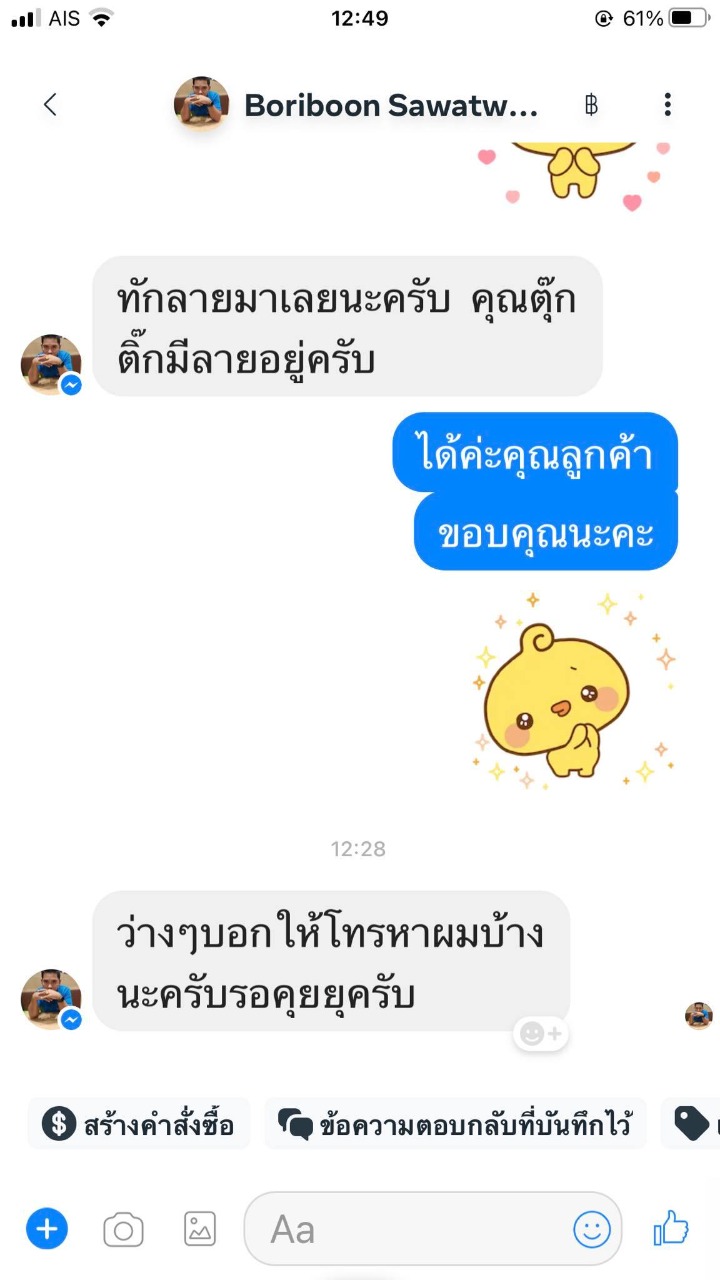The image size is (720, 1280).
Task: Add emoji reaction to the last message
Action: (541, 1033)
